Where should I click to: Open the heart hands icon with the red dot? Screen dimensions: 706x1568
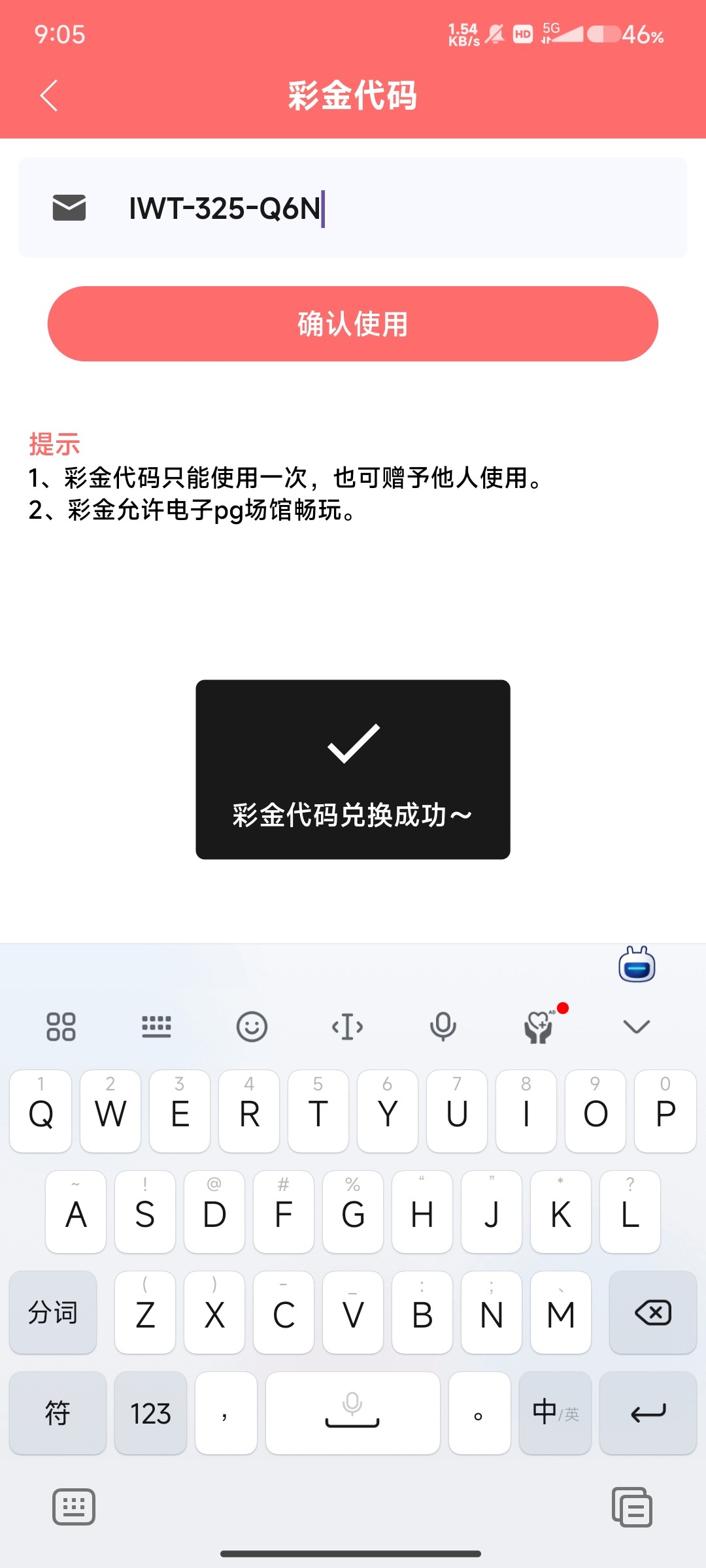[x=539, y=1026]
